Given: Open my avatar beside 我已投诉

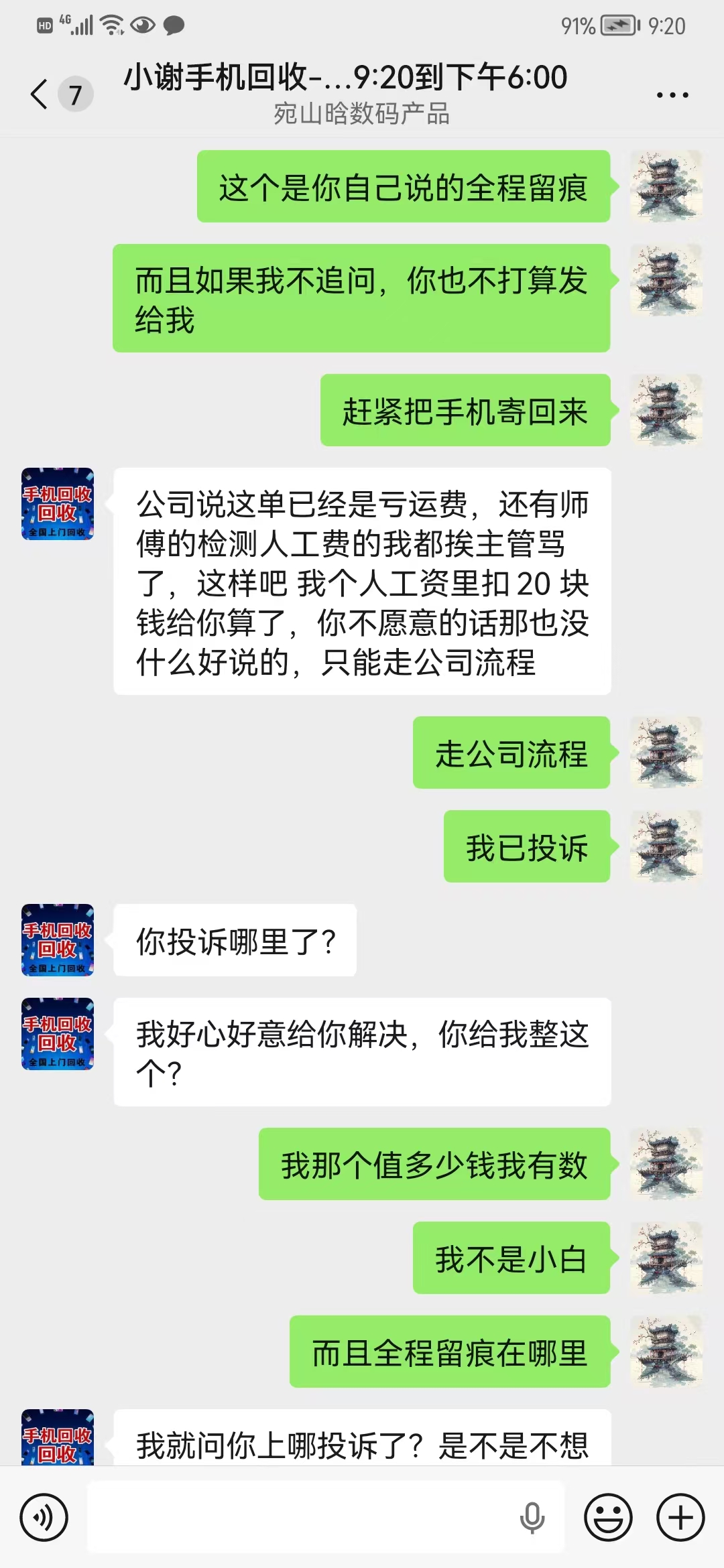Looking at the screenshot, I should click(x=666, y=846).
